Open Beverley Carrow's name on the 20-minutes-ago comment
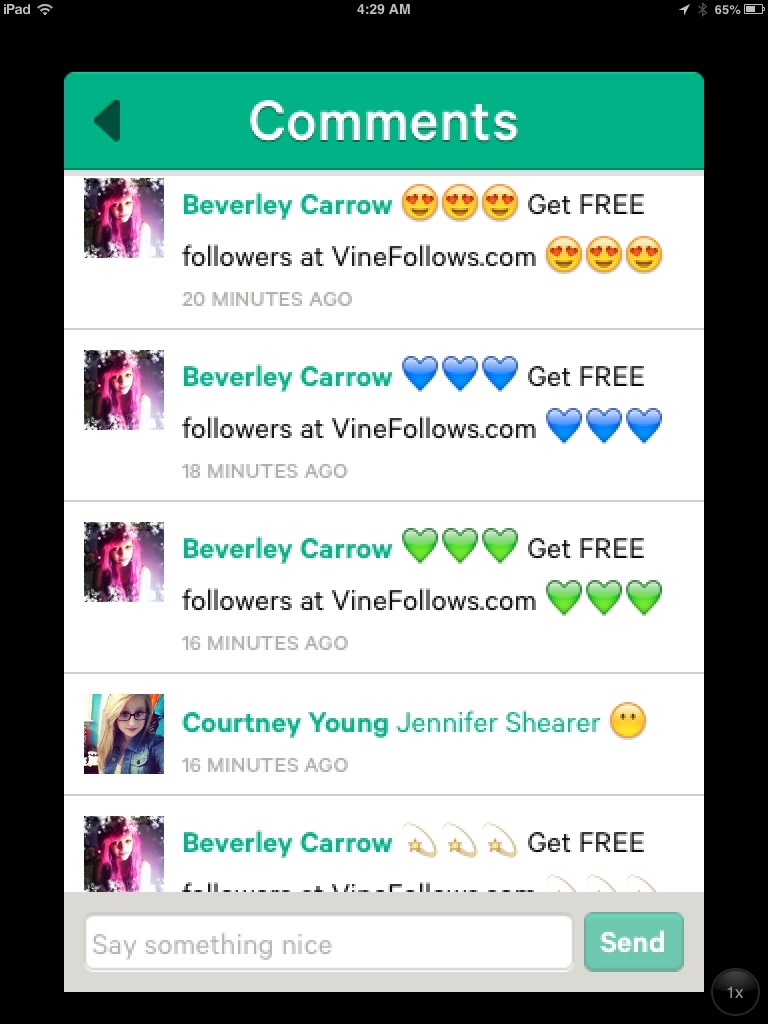768x1024 pixels. pos(286,205)
